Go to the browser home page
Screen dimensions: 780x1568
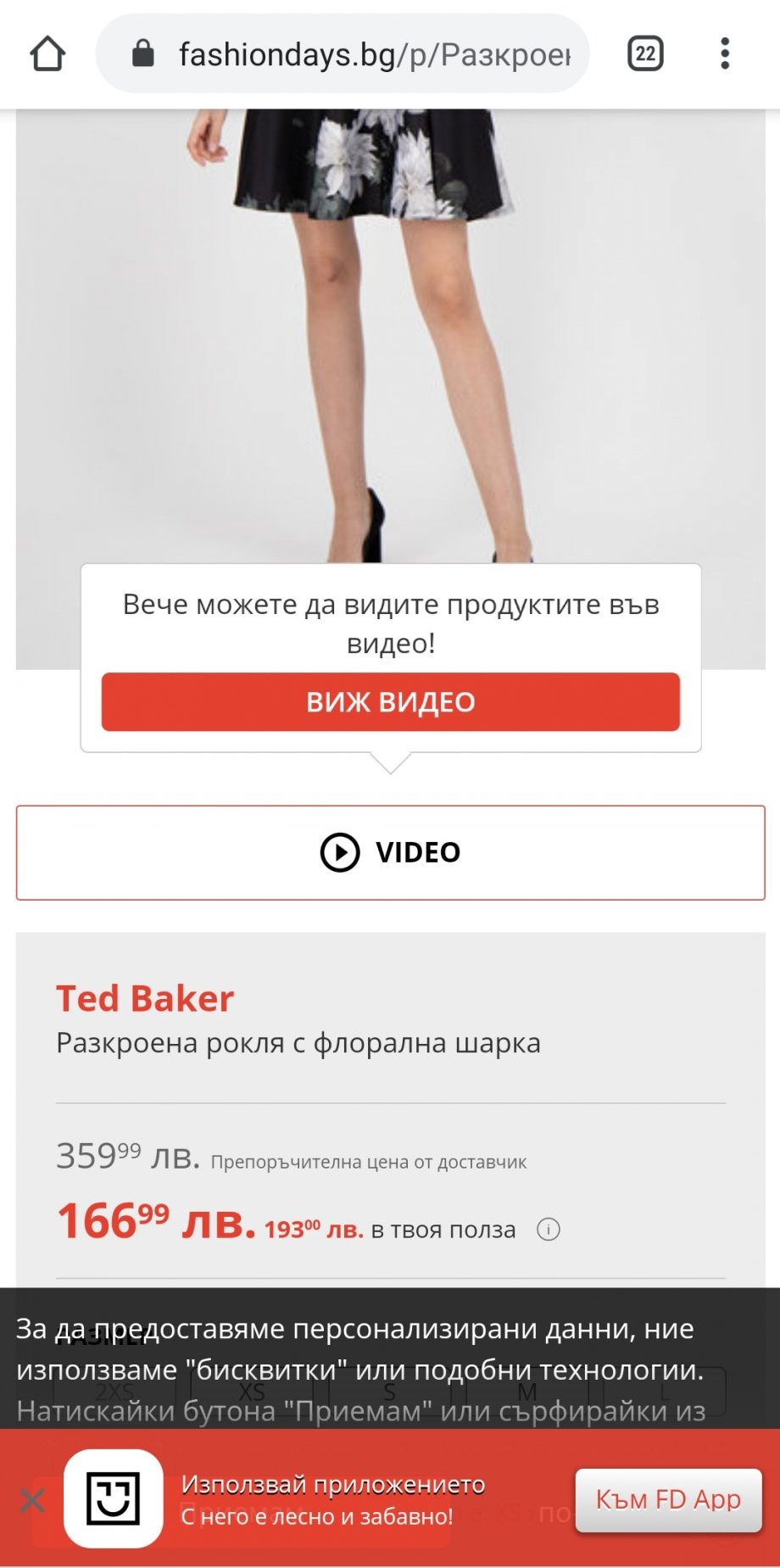click(47, 54)
